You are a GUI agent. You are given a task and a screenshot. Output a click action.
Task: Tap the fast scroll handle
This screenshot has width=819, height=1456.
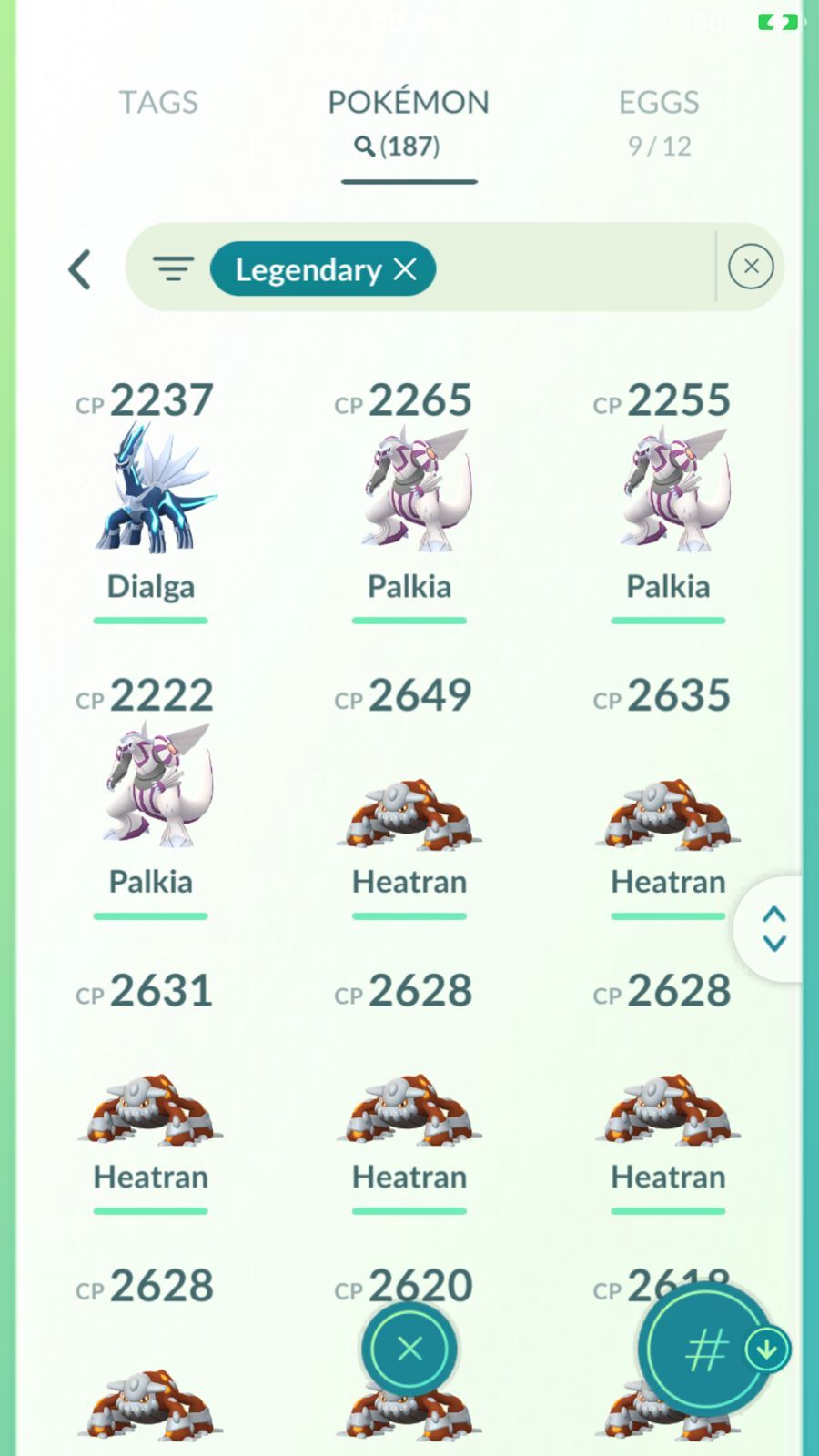click(x=773, y=929)
